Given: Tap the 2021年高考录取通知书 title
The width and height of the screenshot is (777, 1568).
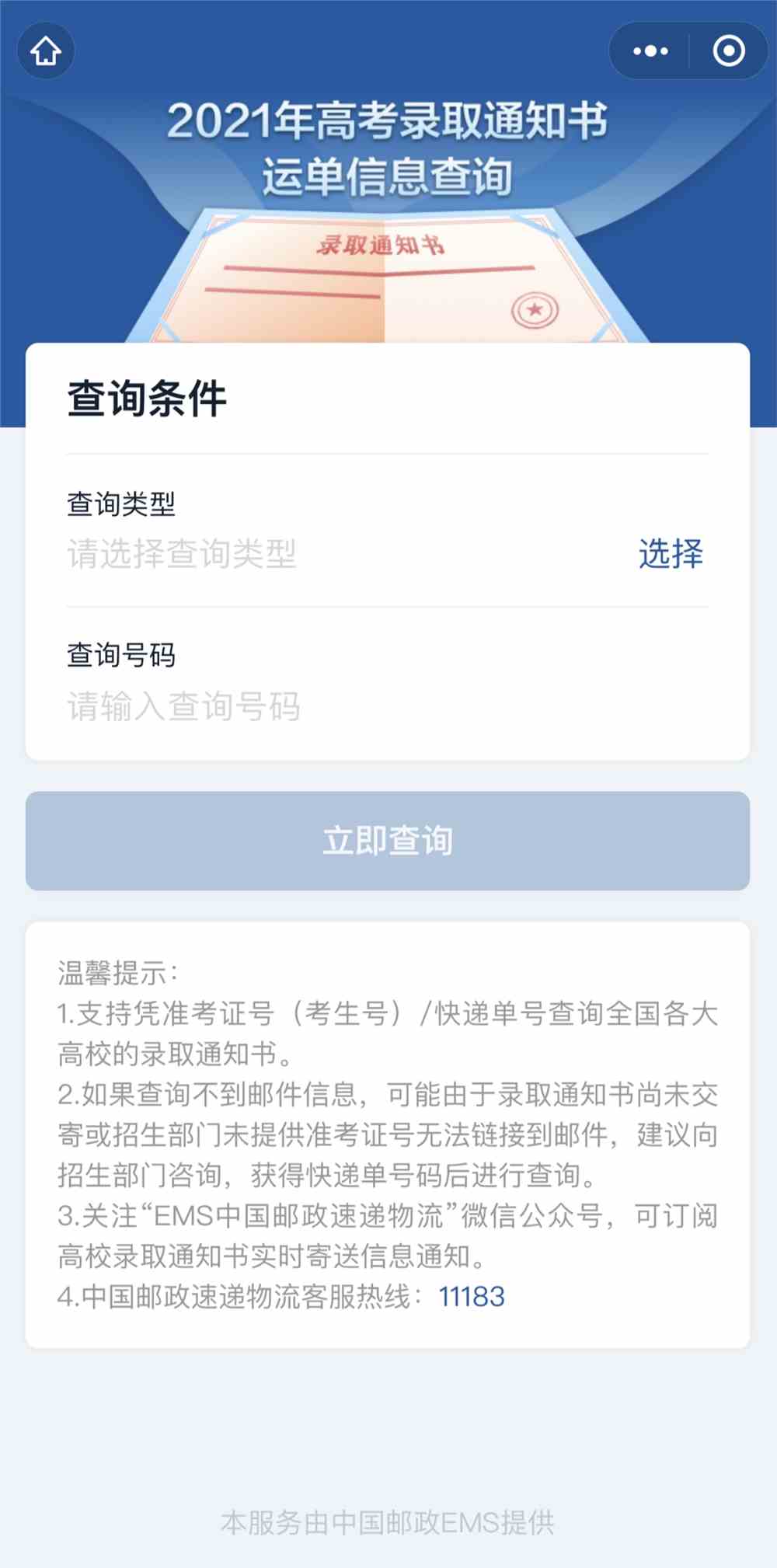Looking at the screenshot, I should tap(388, 120).
